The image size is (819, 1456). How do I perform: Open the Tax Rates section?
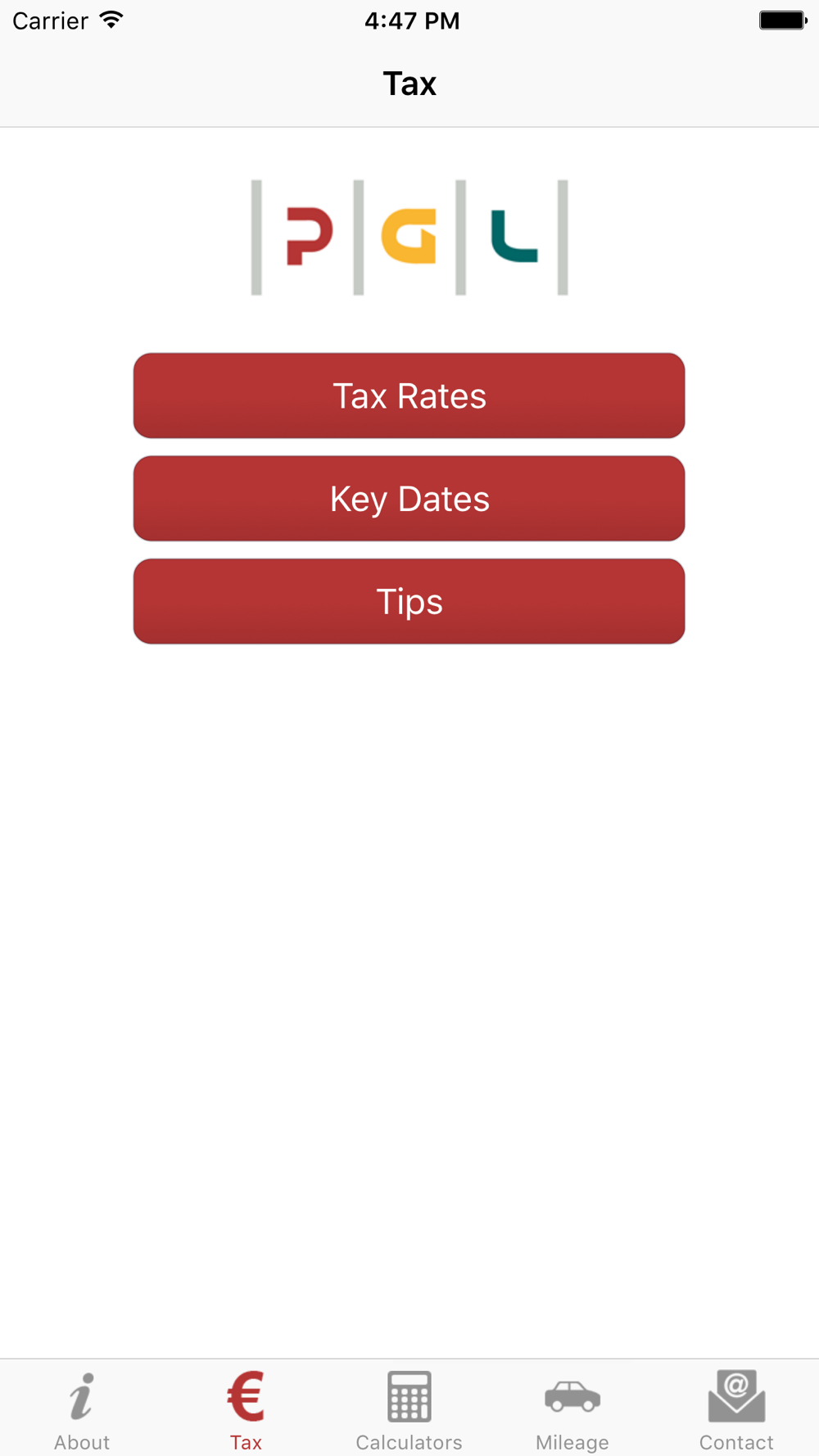409,396
